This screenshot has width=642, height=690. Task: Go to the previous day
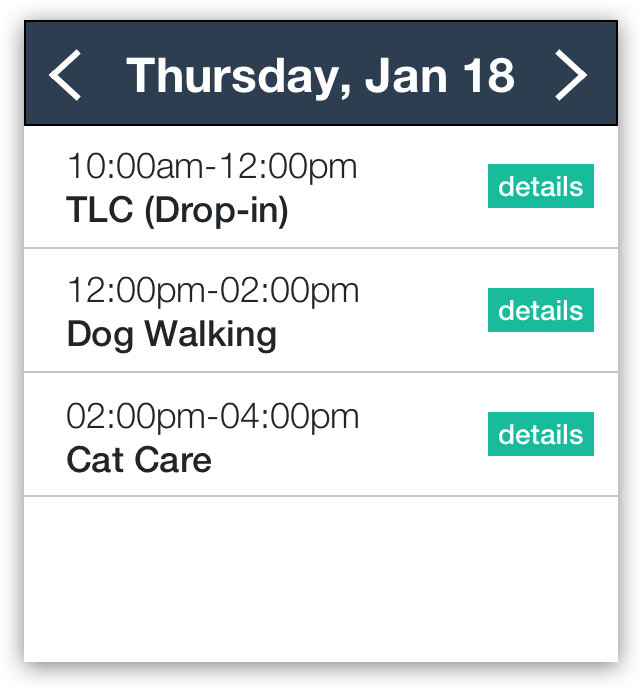coord(65,76)
